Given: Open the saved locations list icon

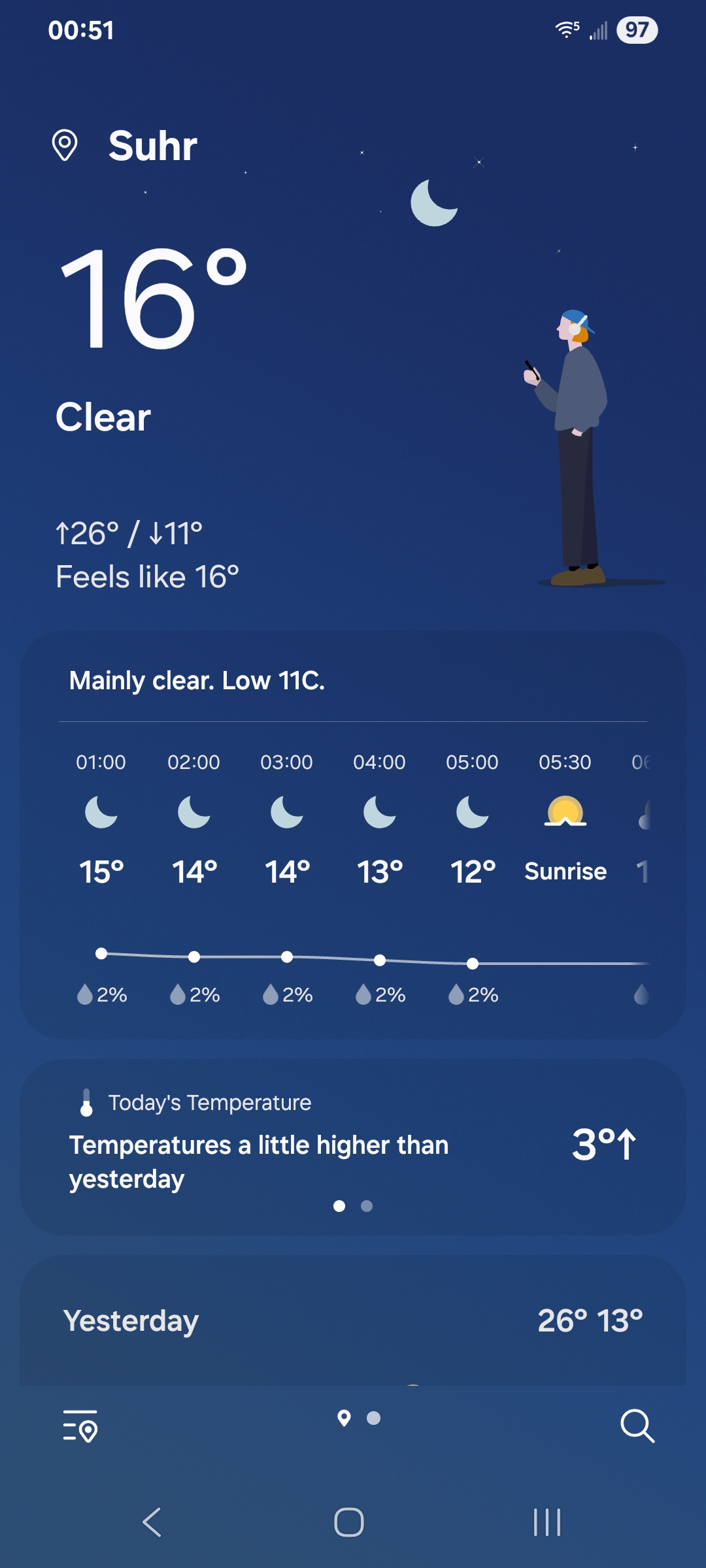Looking at the screenshot, I should pos(80,1426).
